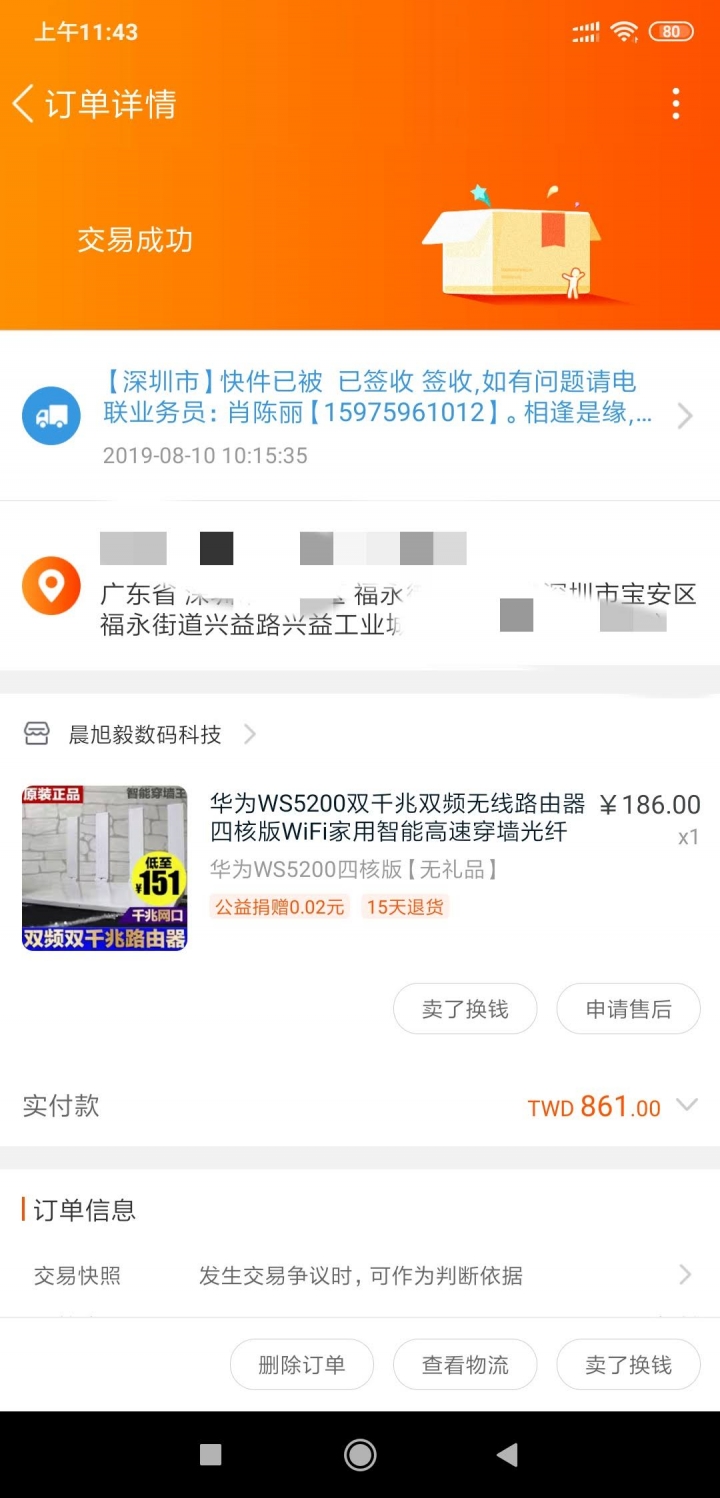720x1498 pixels.
Task: Expand the 实付款 payment breakdown
Action: tap(686, 1106)
